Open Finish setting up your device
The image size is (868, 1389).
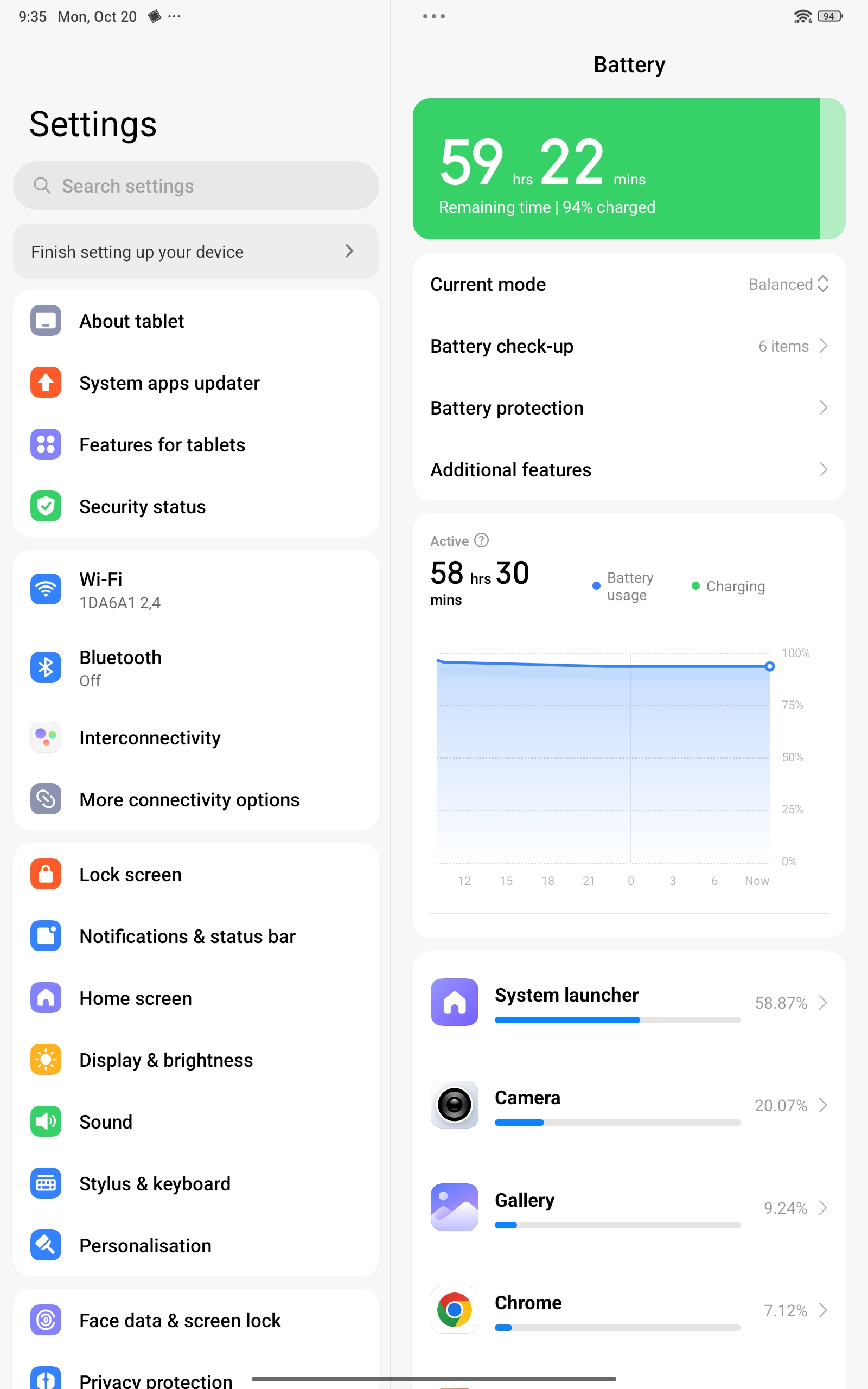click(195, 251)
